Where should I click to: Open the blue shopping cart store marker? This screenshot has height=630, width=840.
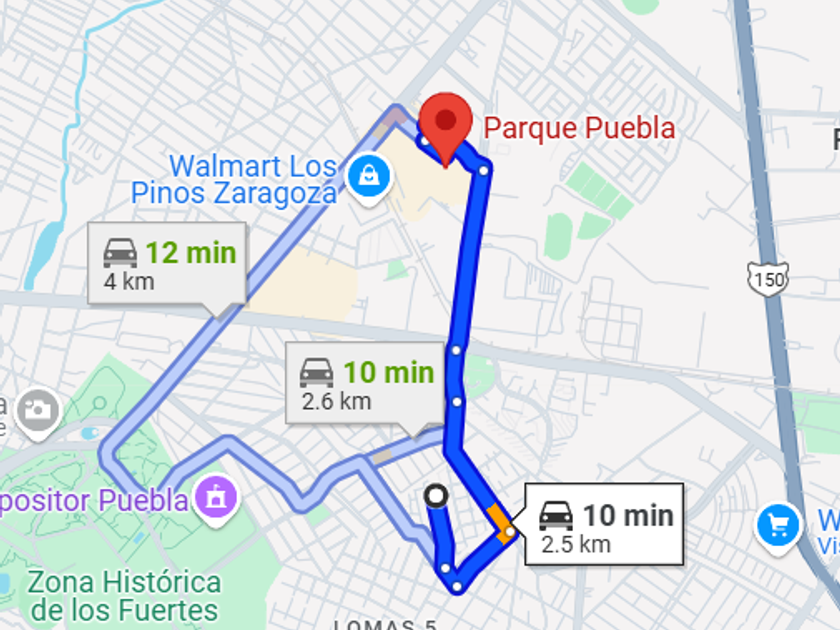point(778,524)
